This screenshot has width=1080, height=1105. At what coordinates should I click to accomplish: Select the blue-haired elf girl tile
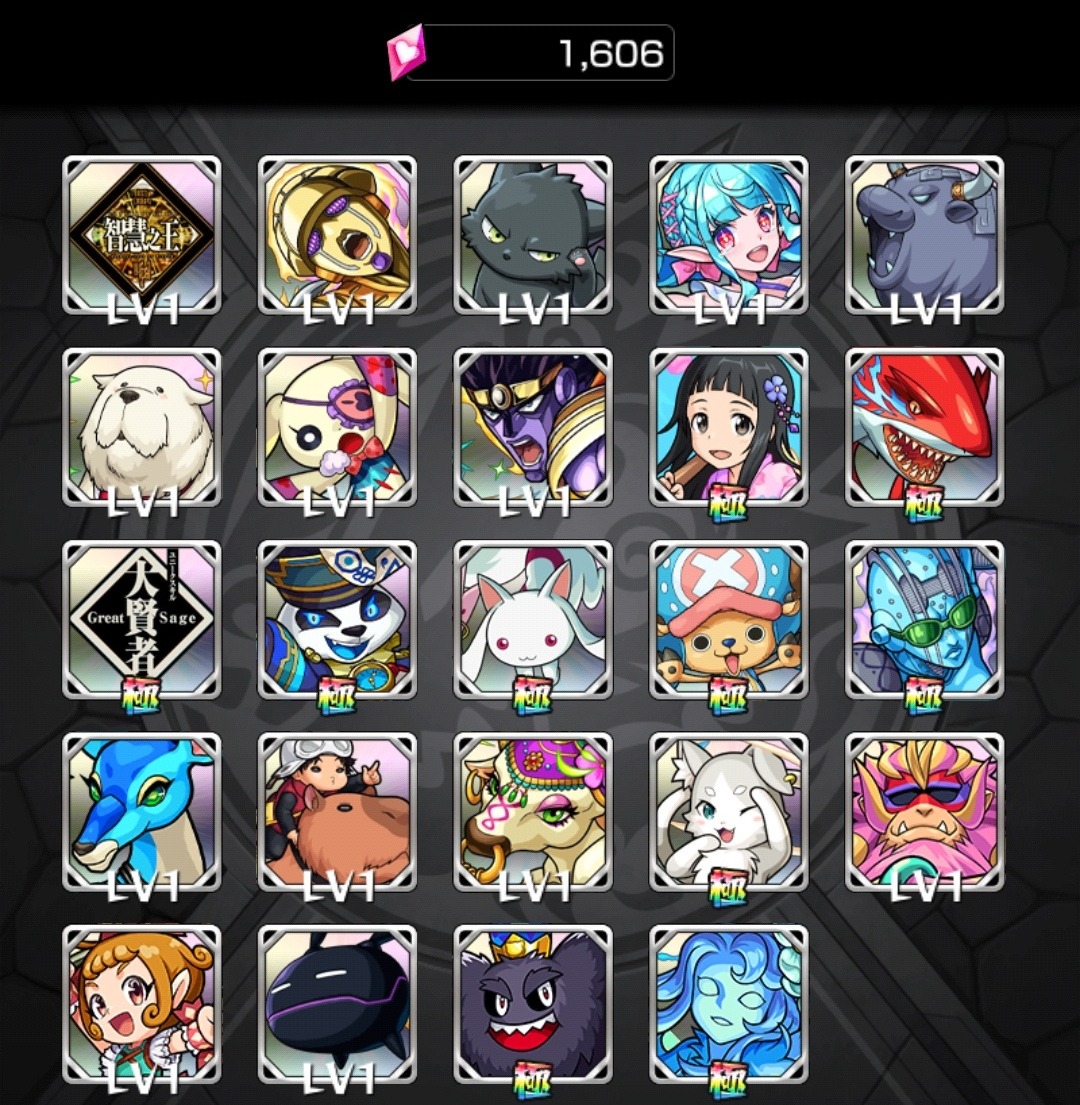(728, 235)
